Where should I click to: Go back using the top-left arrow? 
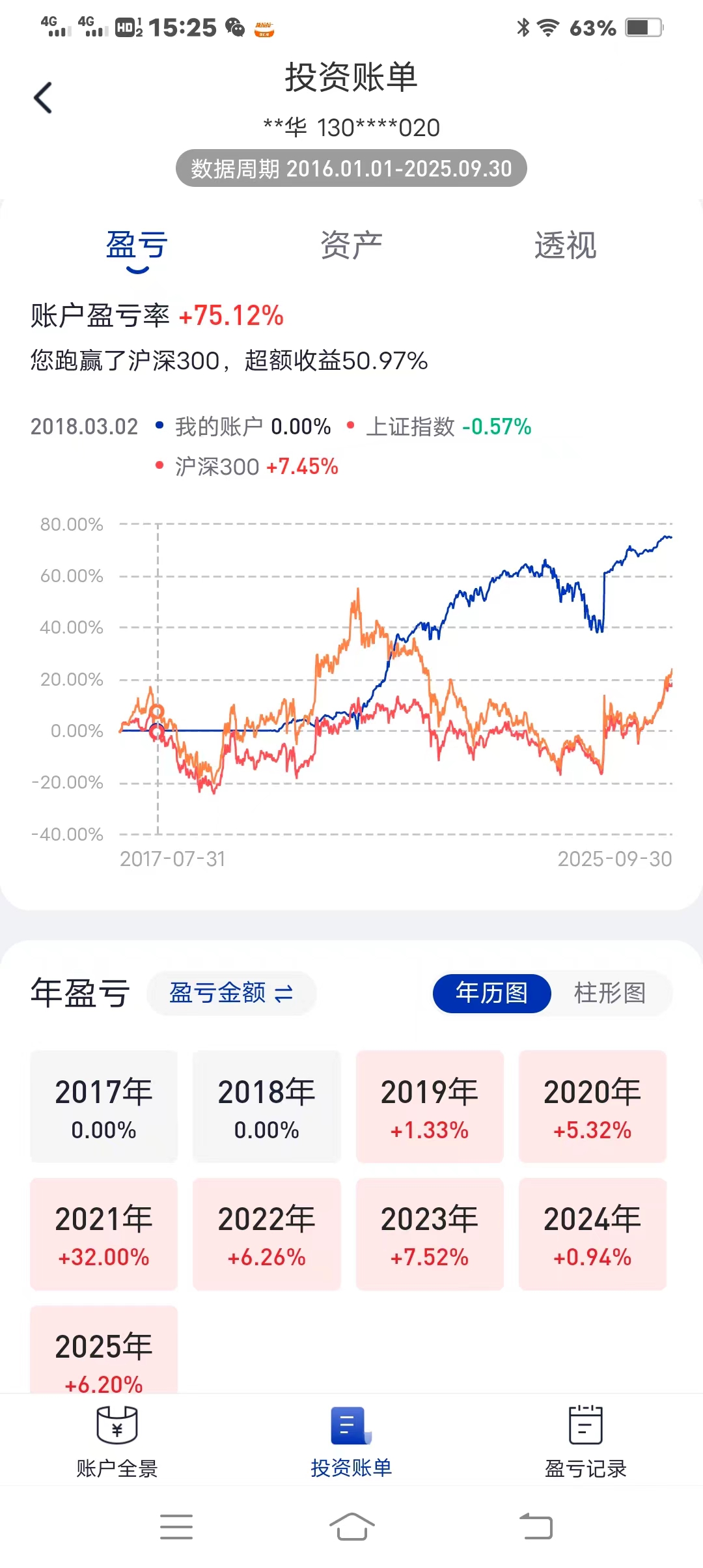pyautogui.click(x=43, y=98)
